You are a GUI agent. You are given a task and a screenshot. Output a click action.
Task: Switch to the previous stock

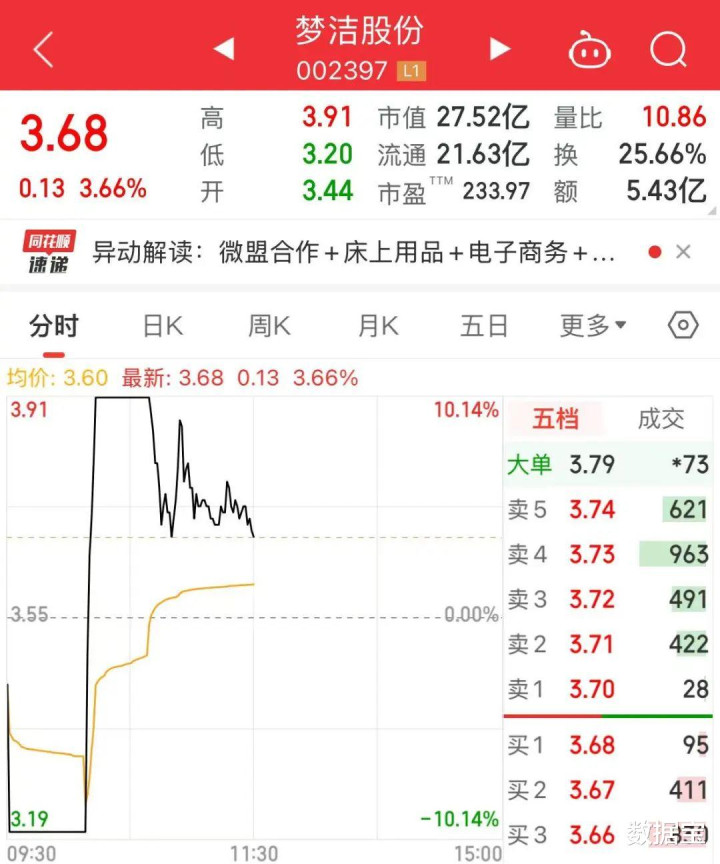[224, 48]
